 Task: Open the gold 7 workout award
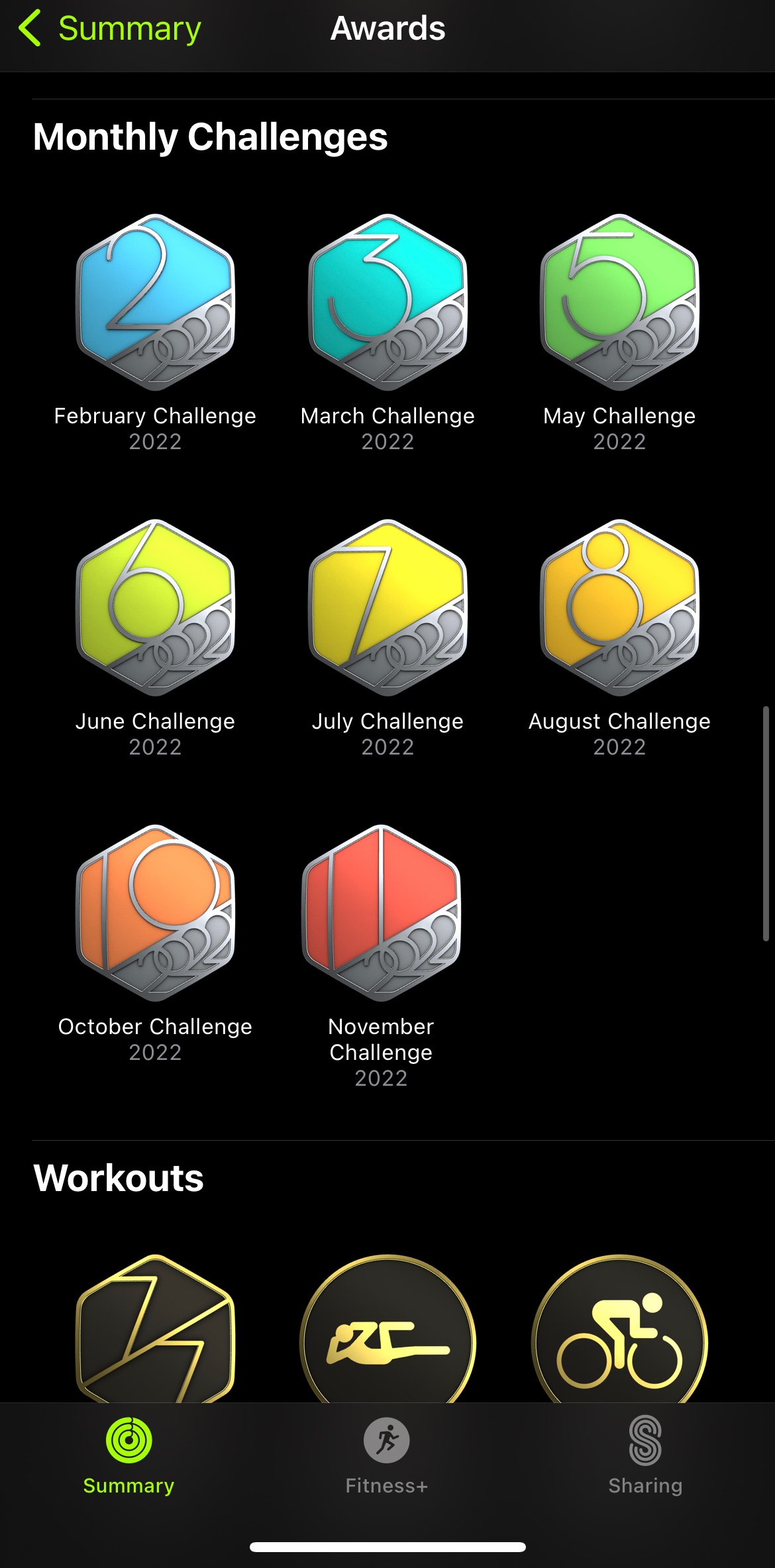pos(155,1328)
